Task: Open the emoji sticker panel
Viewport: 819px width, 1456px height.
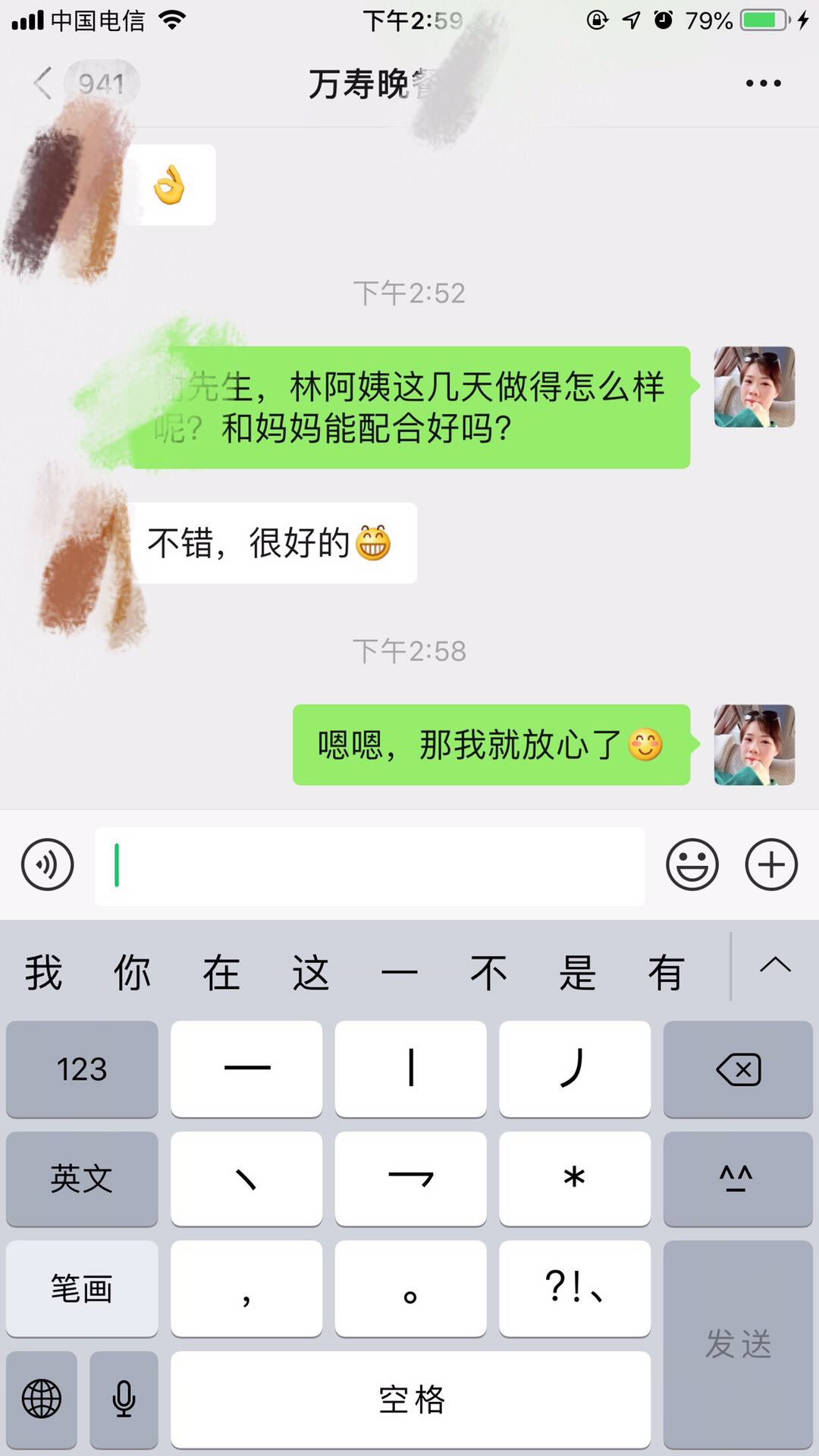Action: point(692,864)
